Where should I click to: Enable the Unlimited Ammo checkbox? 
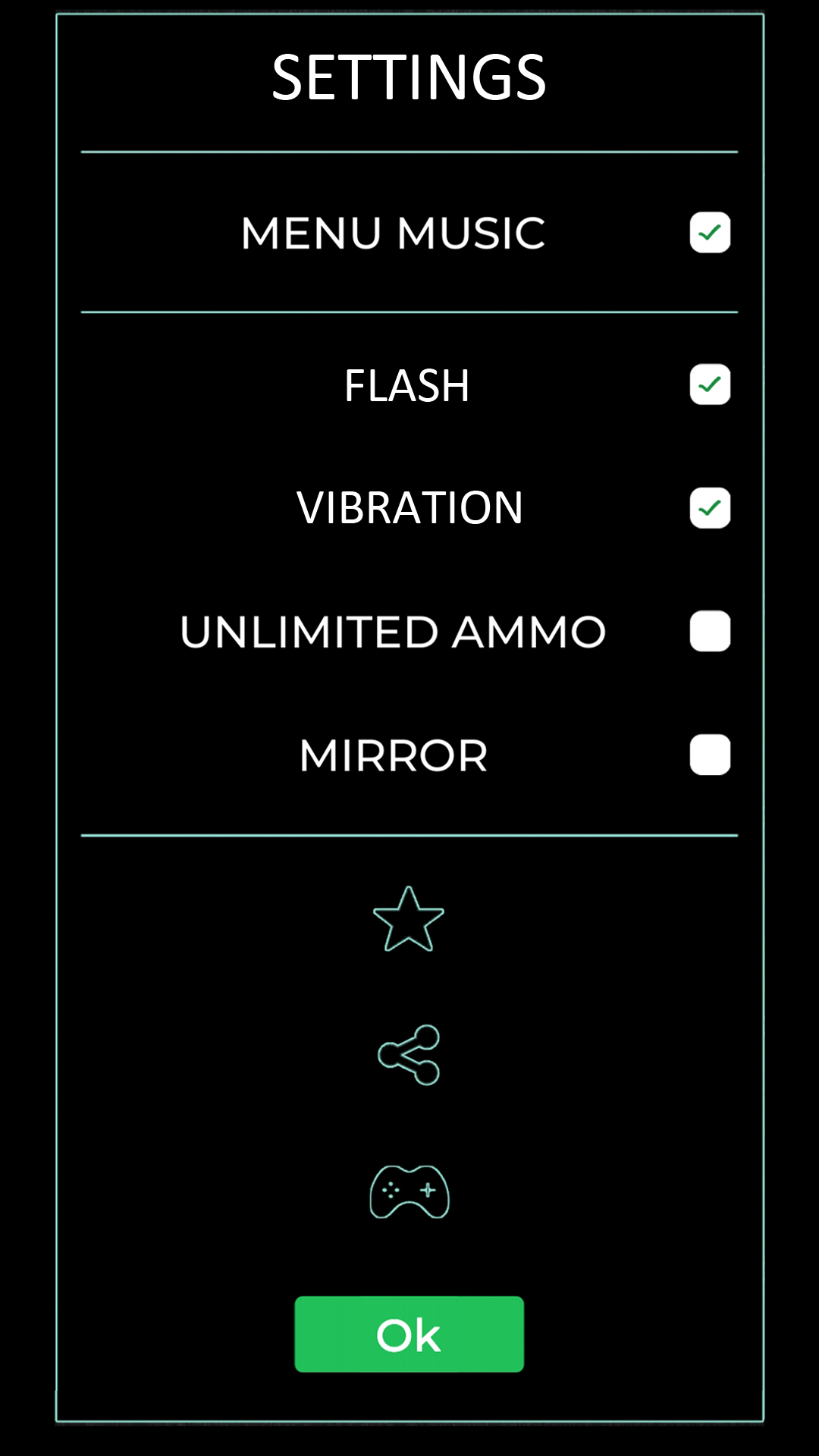click(x=710, y=631)
